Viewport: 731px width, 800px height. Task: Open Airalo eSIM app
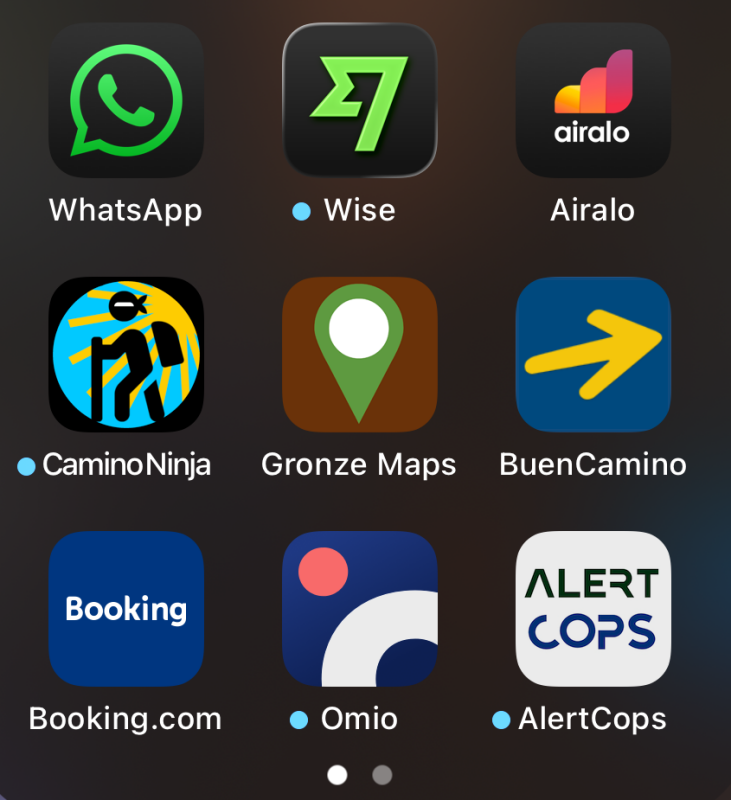point(593,100)
